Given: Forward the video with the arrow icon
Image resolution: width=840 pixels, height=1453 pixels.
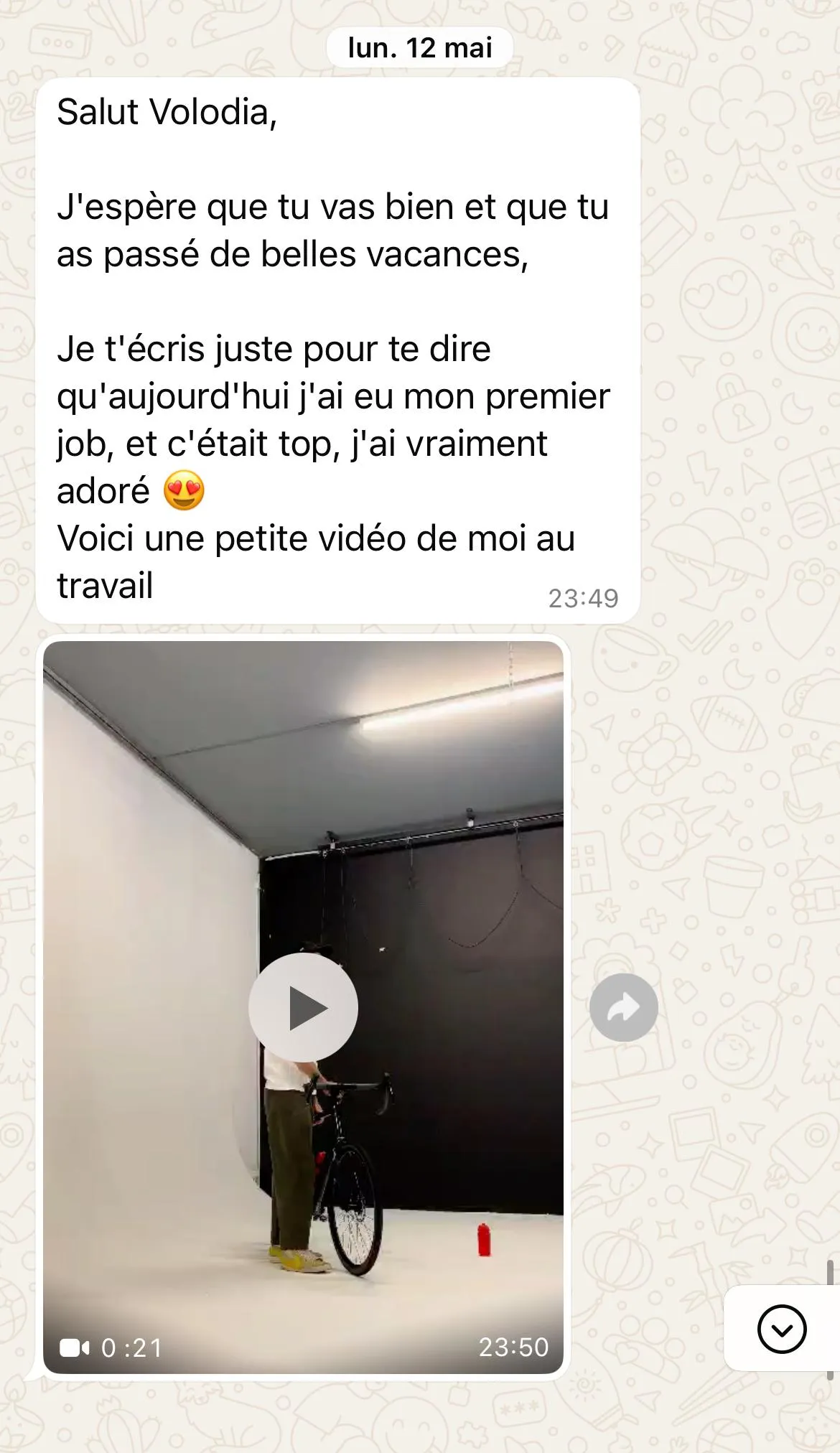Looking at the screenshot, I should pyautogui.click(x=623, y=1007).
